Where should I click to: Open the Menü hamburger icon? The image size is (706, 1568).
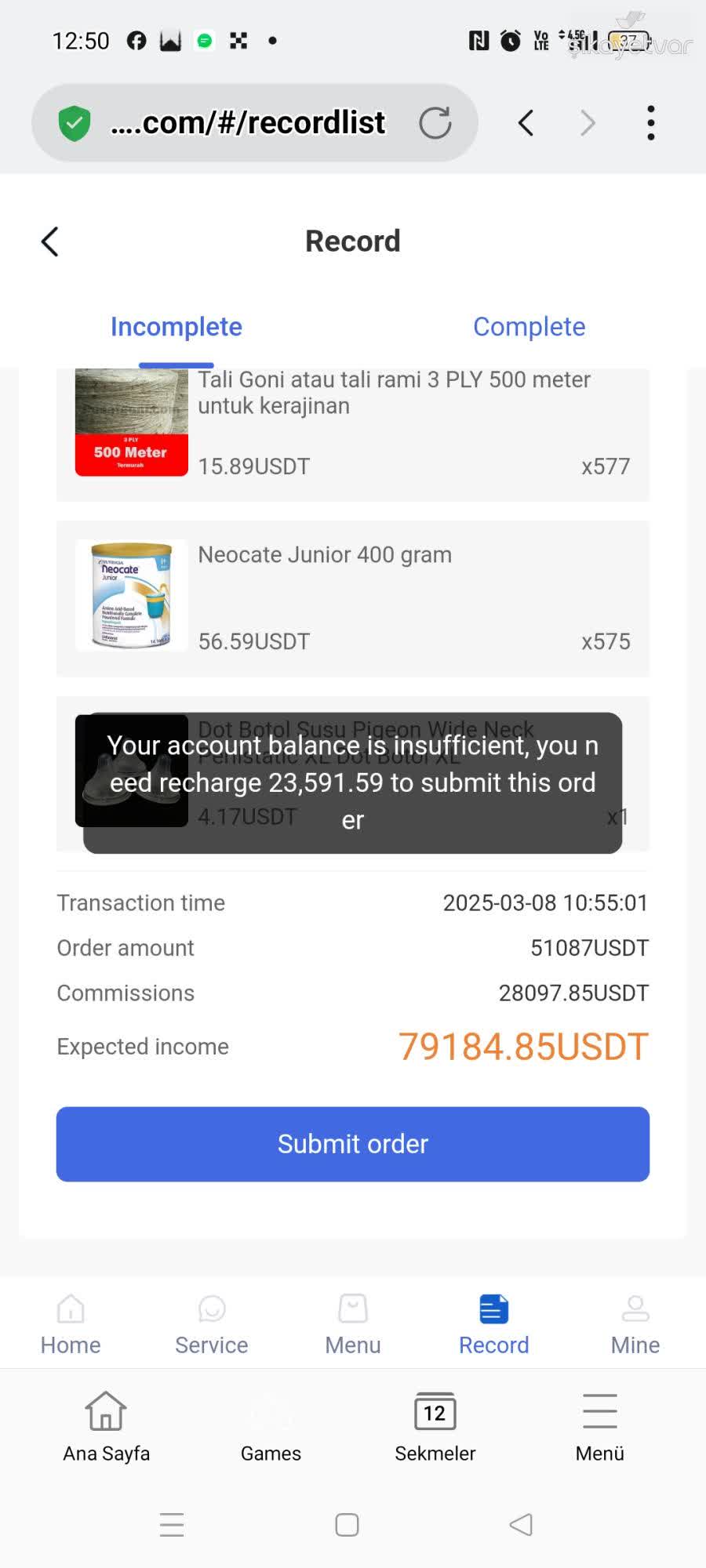point(599,1411)
